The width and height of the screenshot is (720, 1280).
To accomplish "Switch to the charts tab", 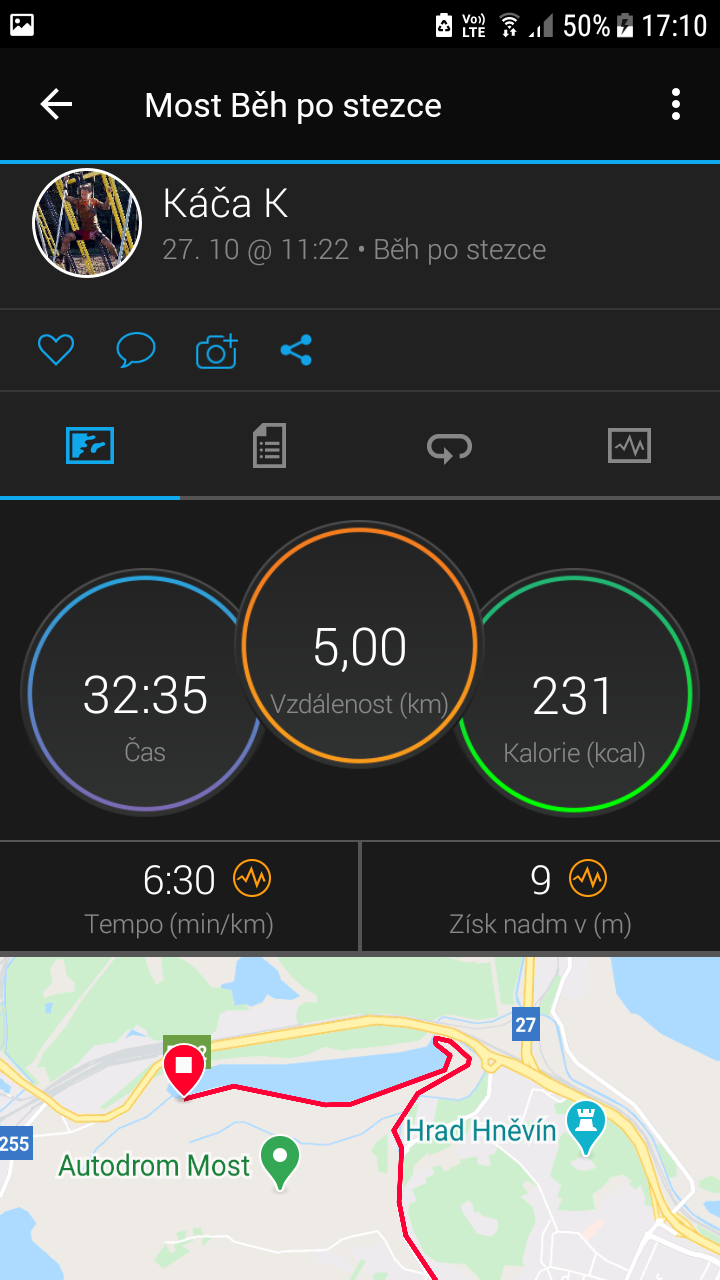I will (630, 445).
